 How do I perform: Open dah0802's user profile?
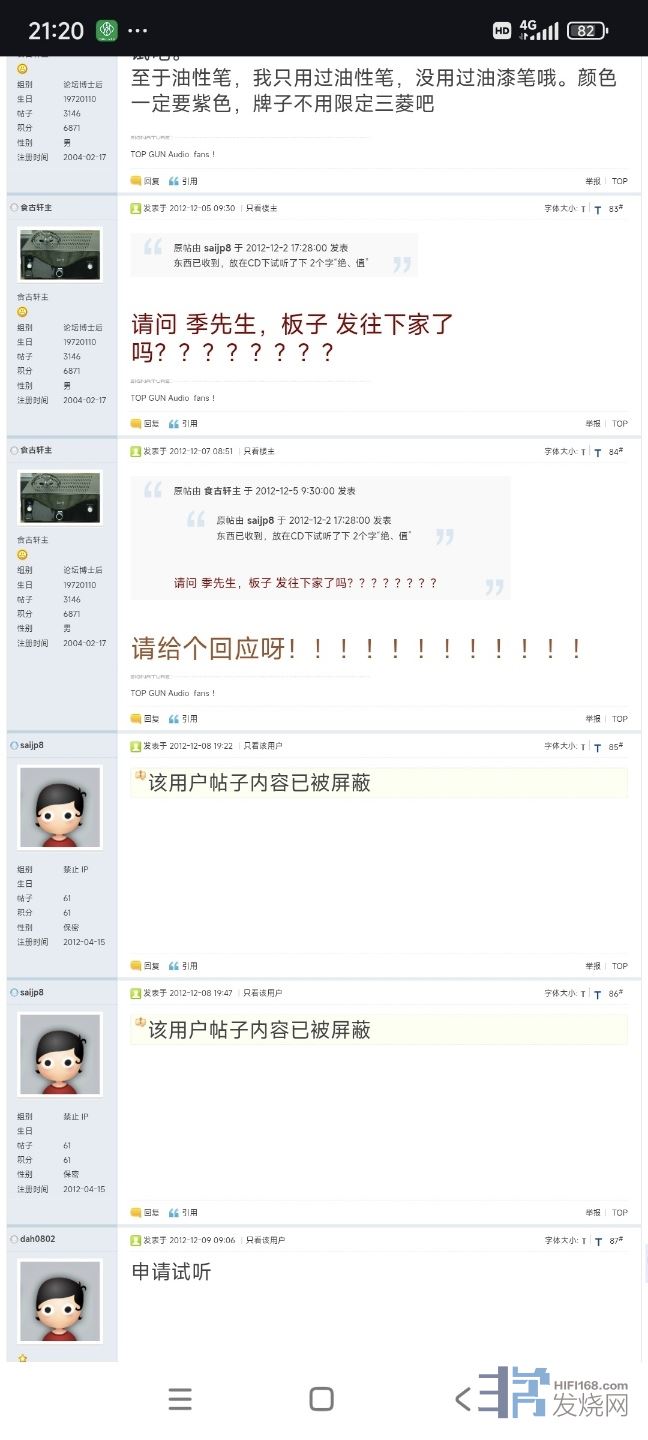37,1239
